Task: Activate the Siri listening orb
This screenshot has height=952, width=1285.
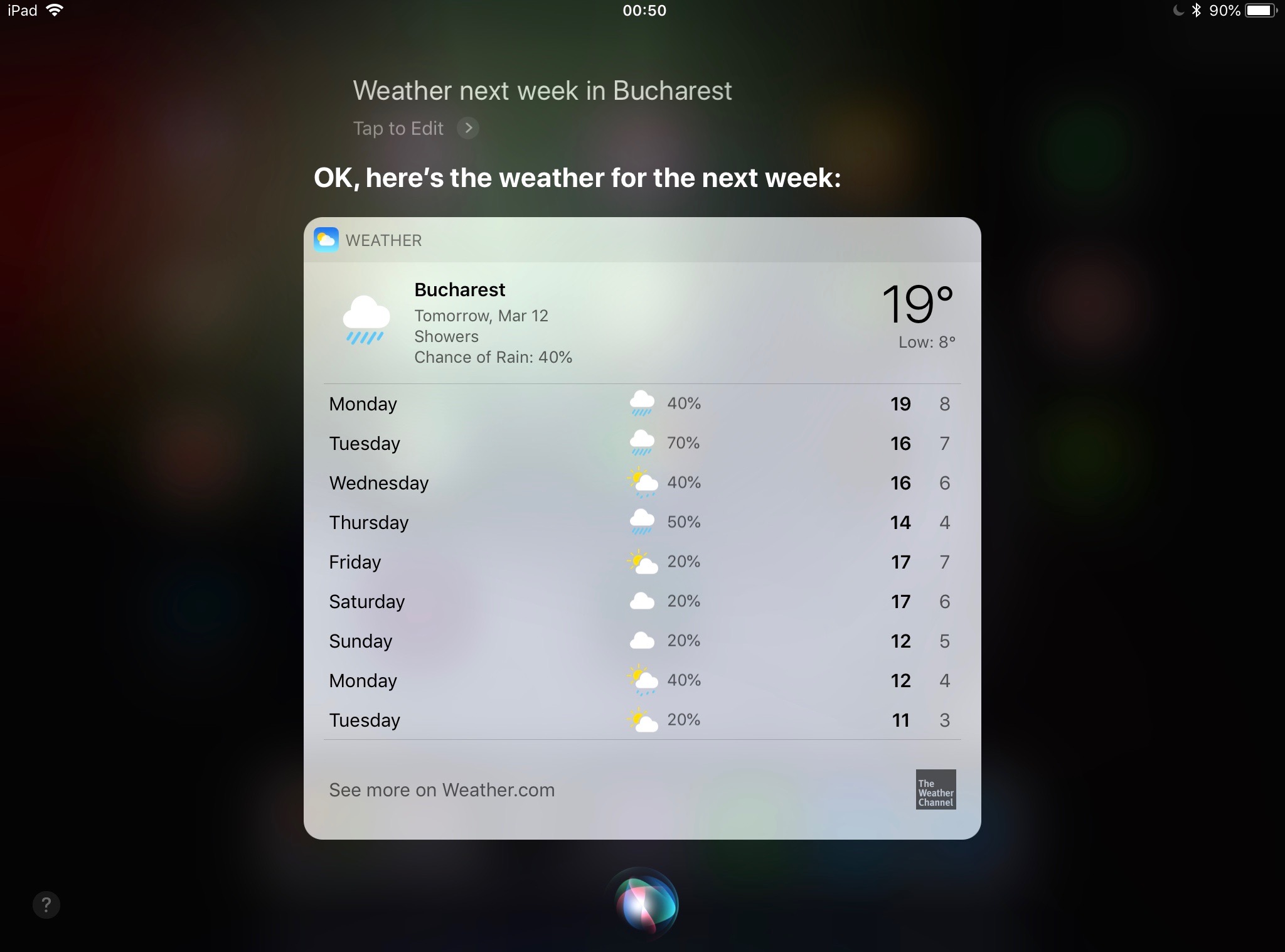Action: point(646,904)
